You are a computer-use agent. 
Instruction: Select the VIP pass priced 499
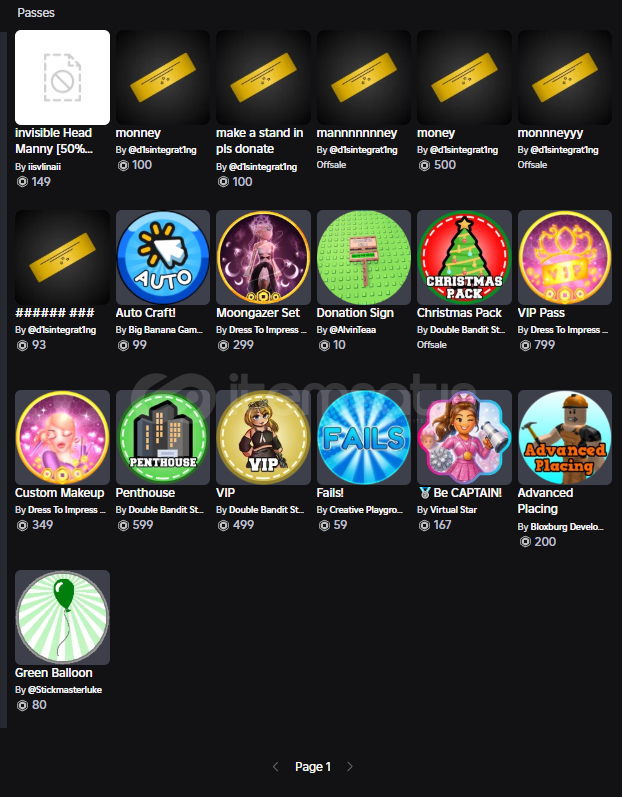point(263,437)
